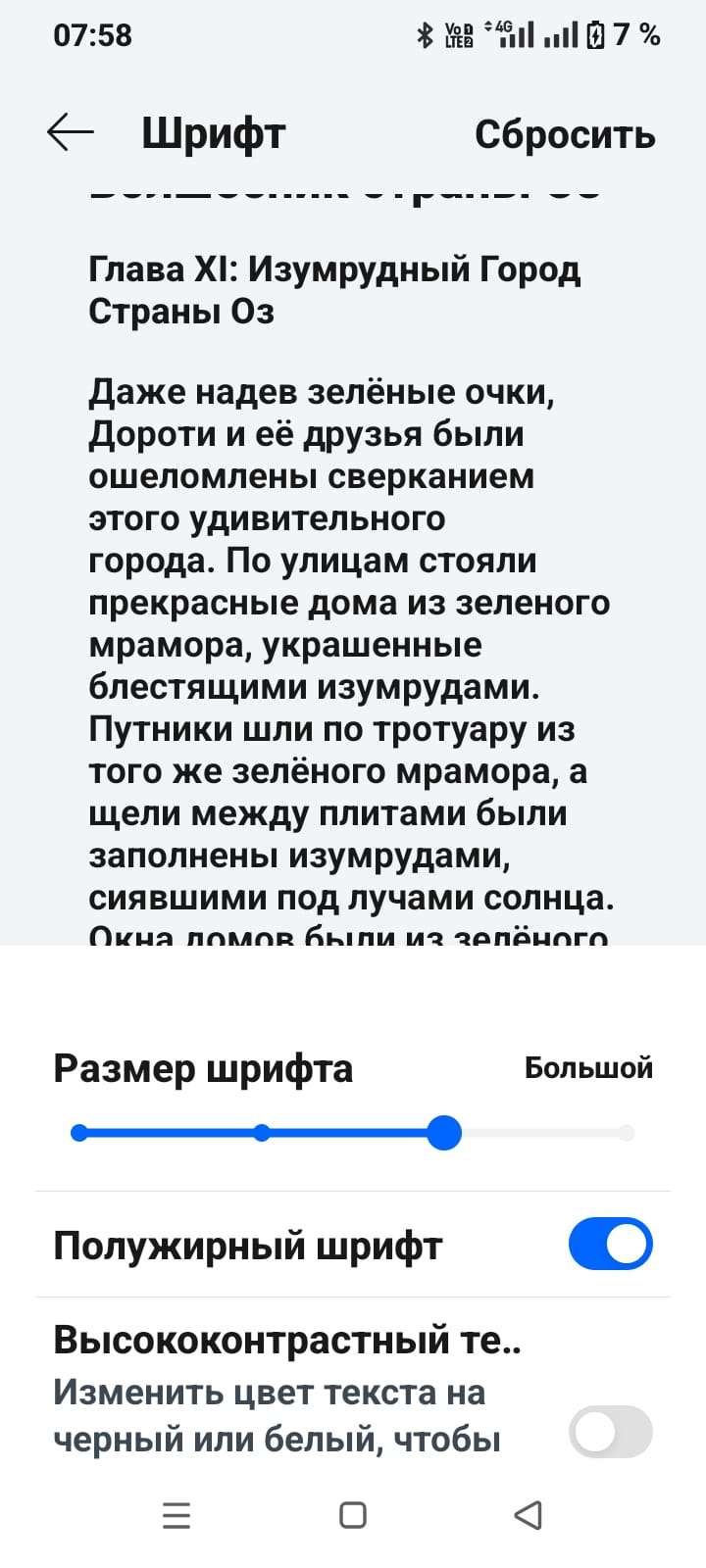Set font size slider to largest point
This screenshot has height=1568, width=706.
click(x=627, y=1133)
